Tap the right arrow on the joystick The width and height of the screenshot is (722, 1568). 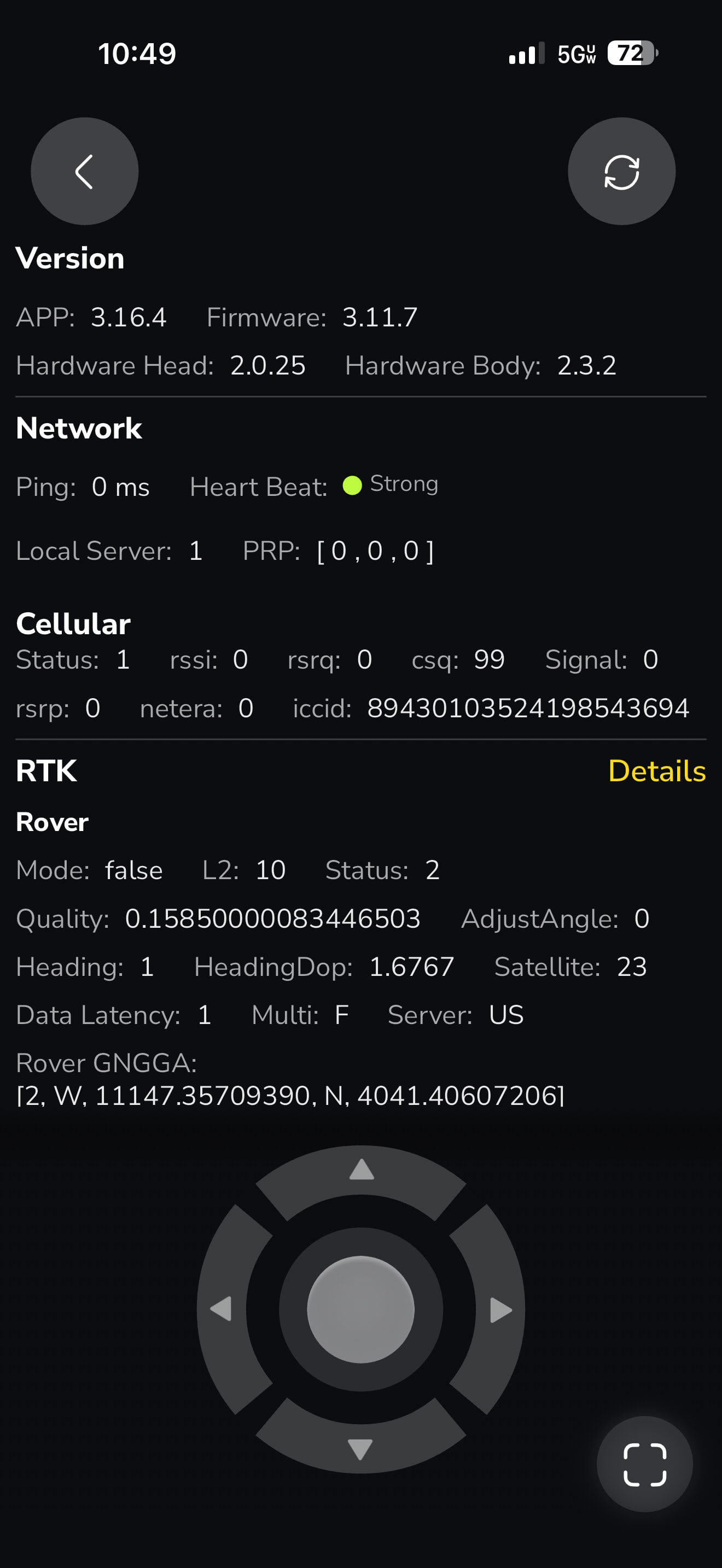pyautogui.click(x=500, y=1310)
